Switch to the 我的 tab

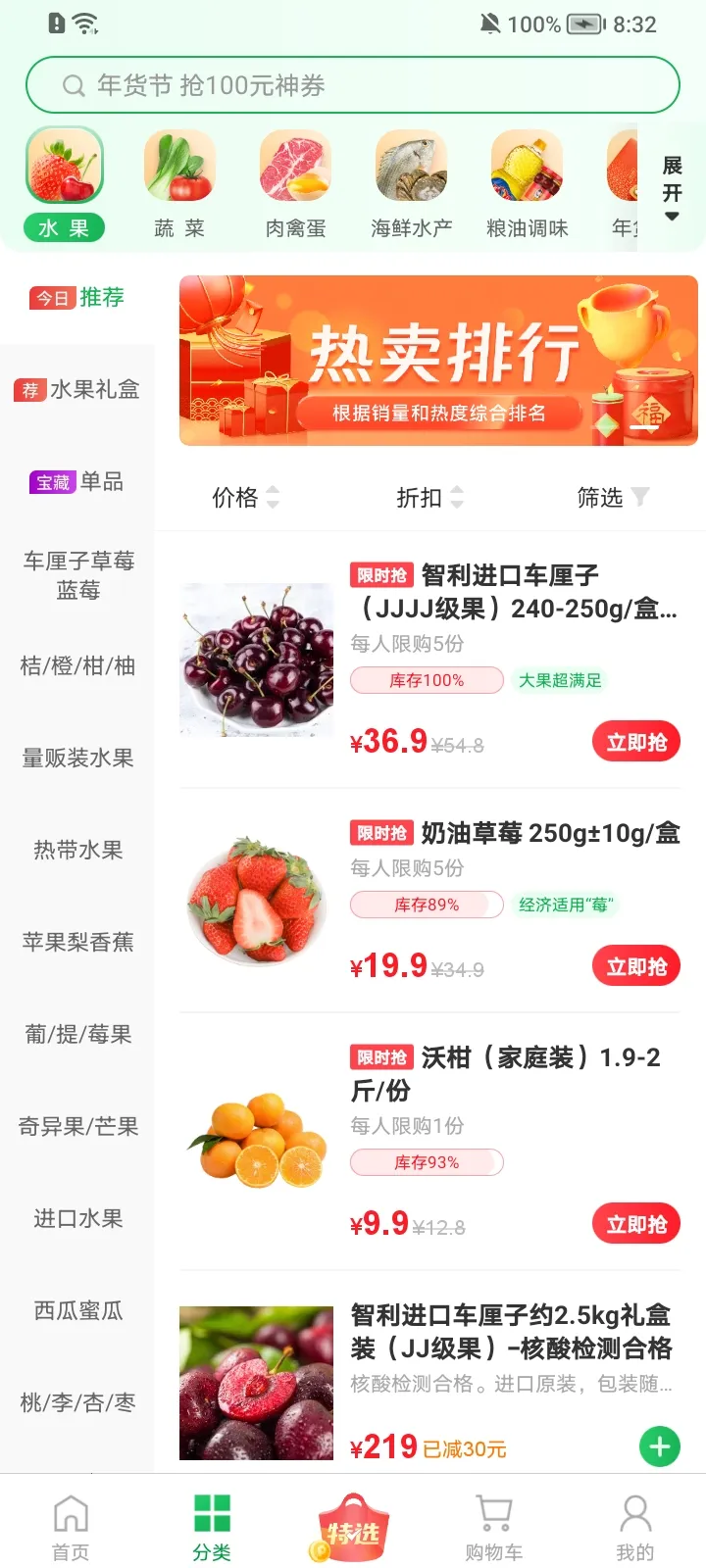[x=634, y=1527]
